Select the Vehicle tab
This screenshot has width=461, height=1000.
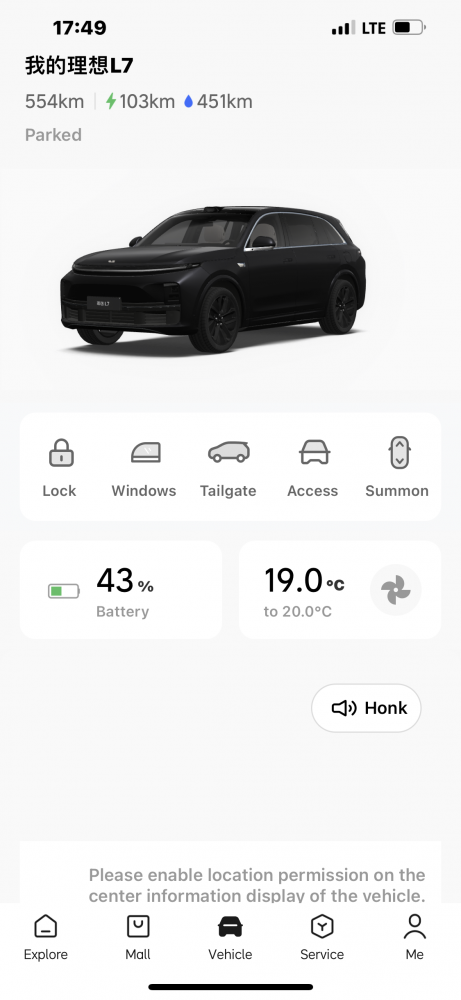tap(230, 938)
